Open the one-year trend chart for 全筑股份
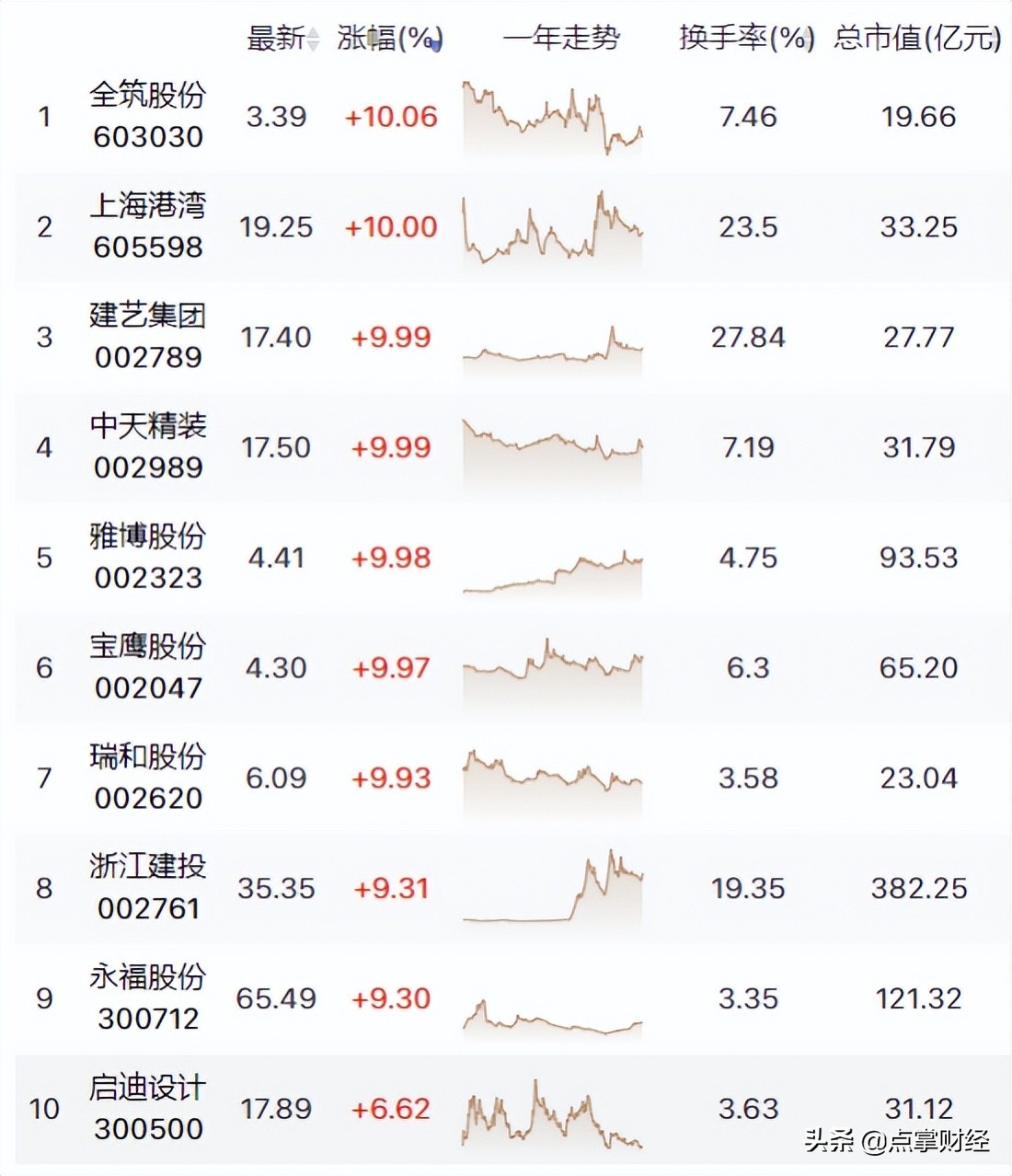This screenshot has width=1012, height=1176. [x=552, y=117]
